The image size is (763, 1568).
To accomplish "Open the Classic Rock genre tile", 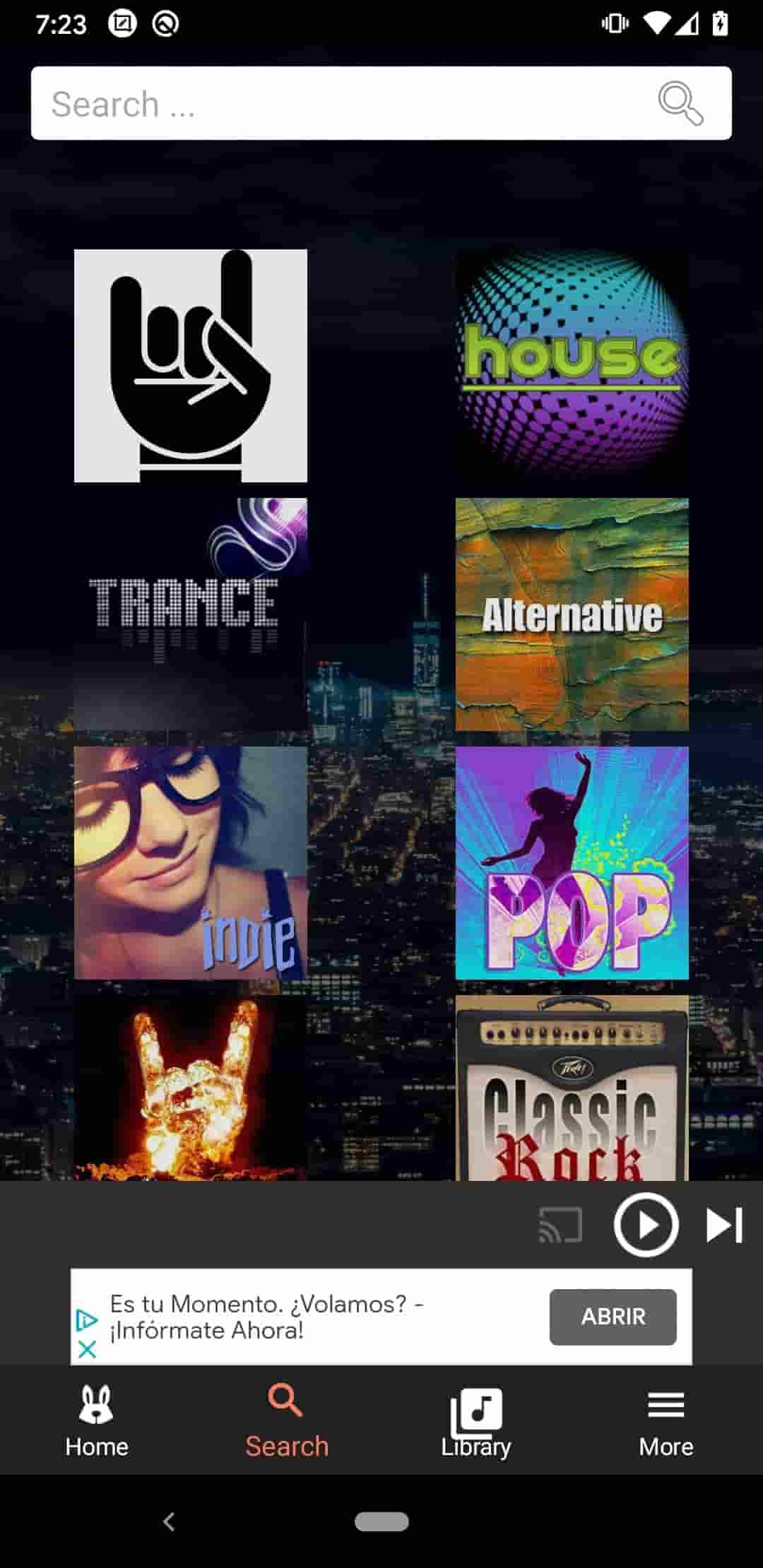I will [572, 1088].
